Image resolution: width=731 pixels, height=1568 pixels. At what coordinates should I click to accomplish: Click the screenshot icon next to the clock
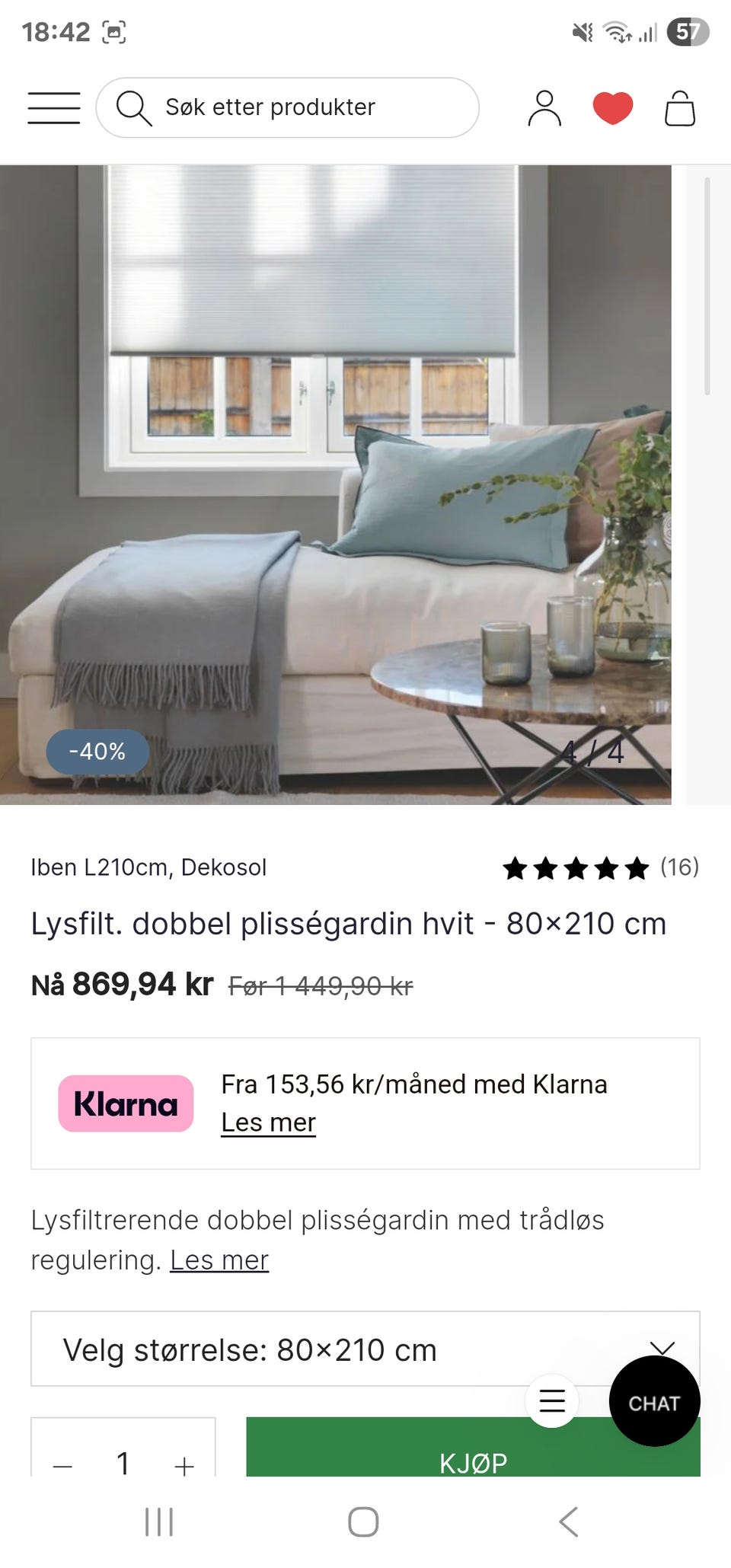(113, 33)
